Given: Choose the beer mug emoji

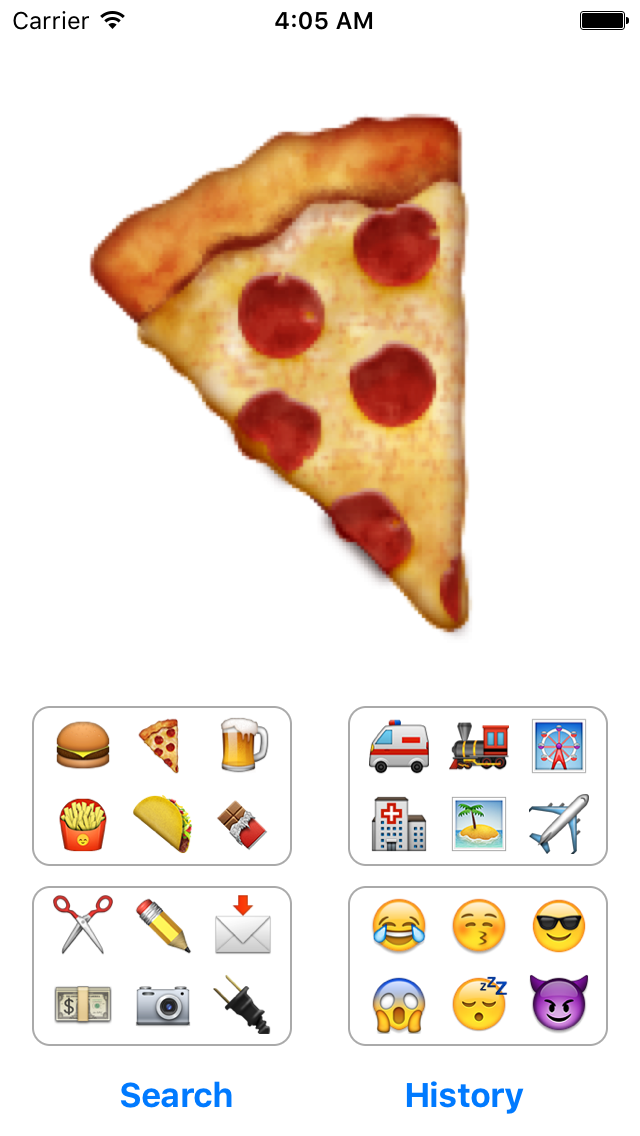Looking at the screenshot, I should (243, 745).
